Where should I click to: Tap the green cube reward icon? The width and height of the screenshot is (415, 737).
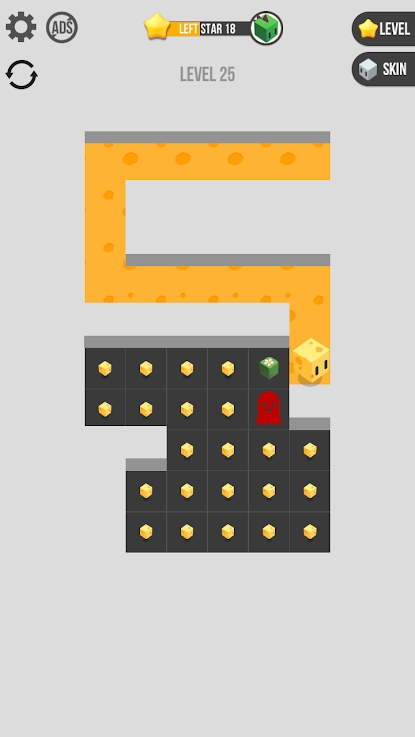266,28
